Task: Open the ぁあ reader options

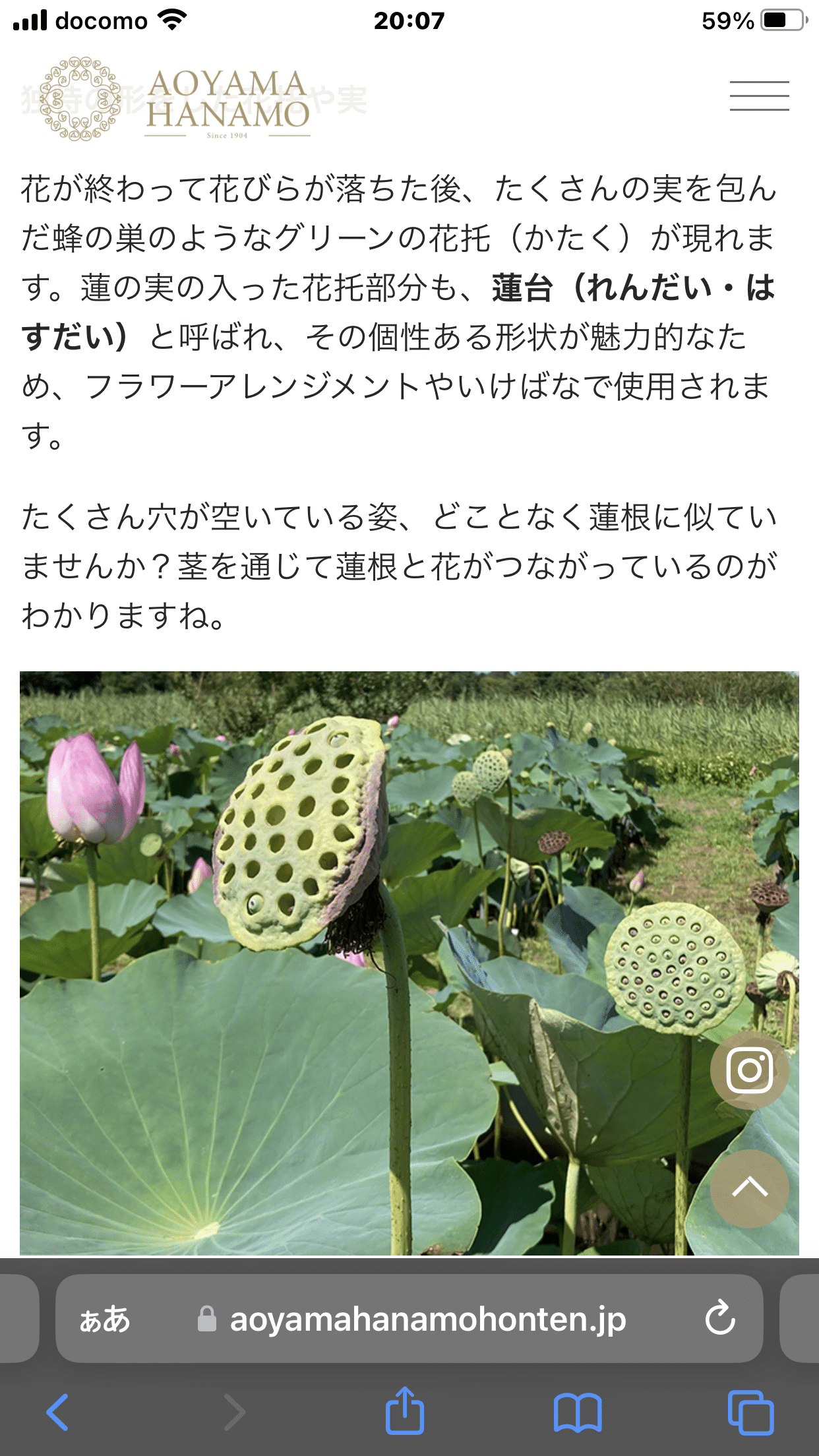Action: tap(105, 1319)
